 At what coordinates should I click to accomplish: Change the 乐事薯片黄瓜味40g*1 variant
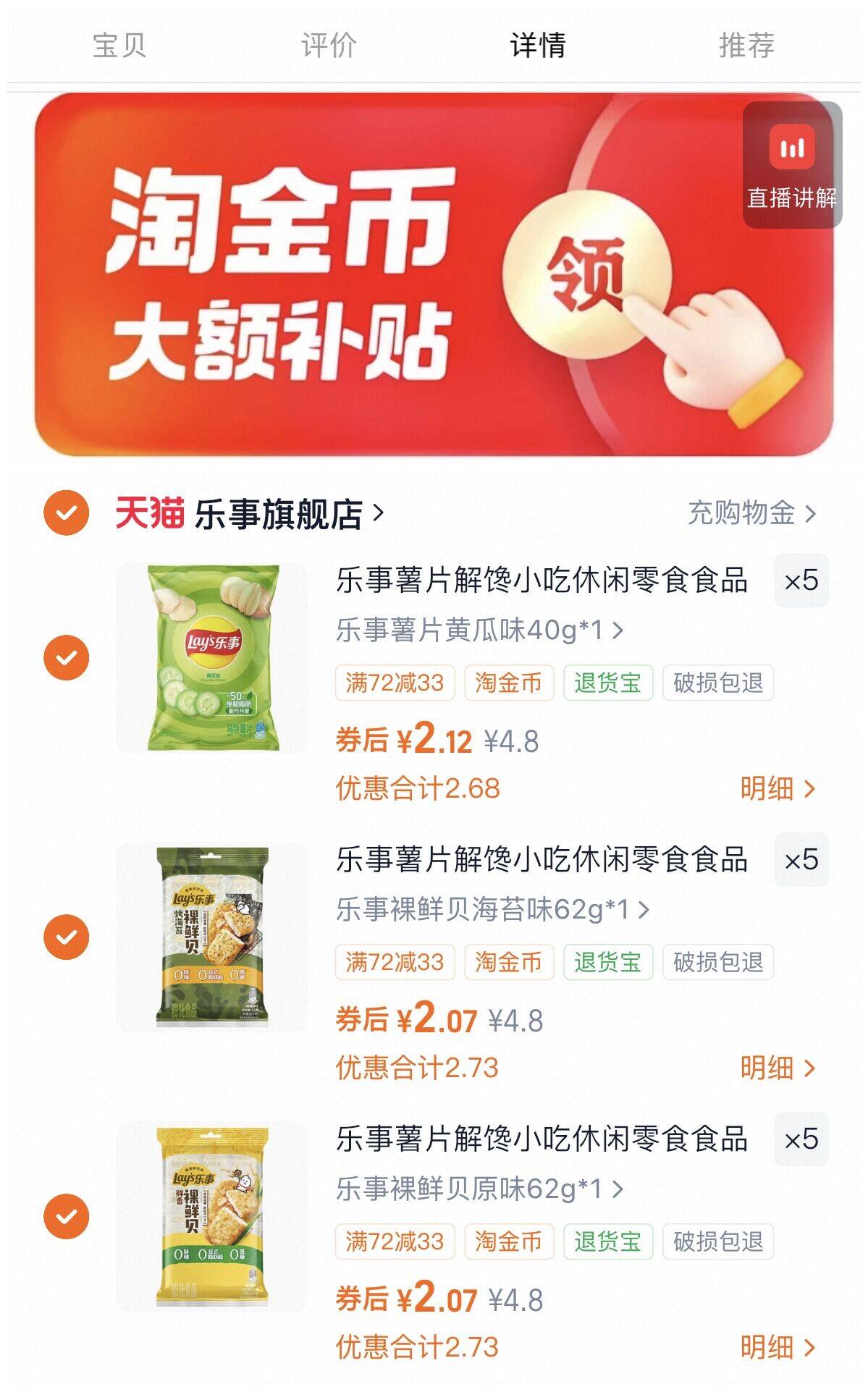[x=479, y=630]
